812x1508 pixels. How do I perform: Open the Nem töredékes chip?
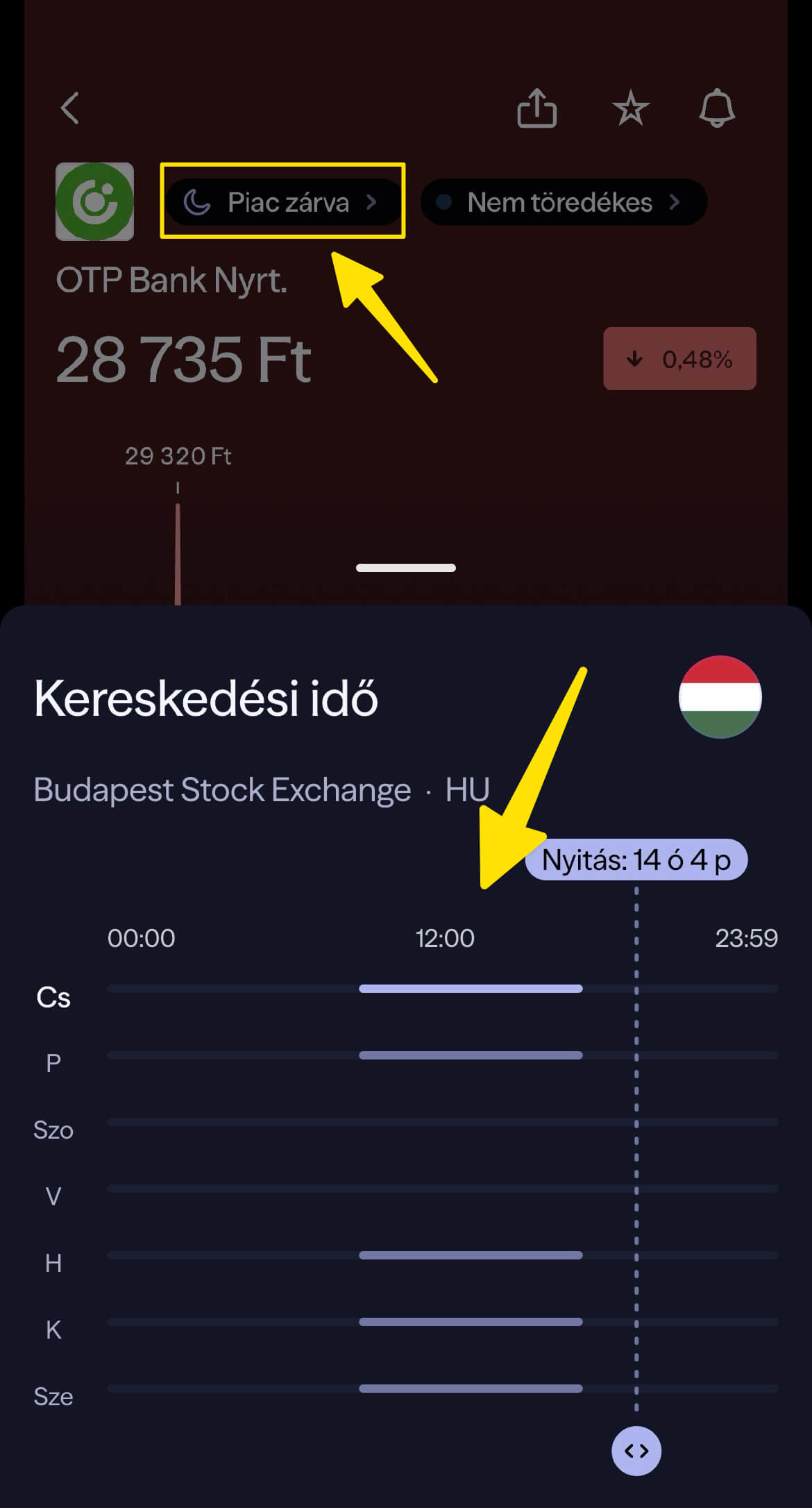tap(564, 202)
